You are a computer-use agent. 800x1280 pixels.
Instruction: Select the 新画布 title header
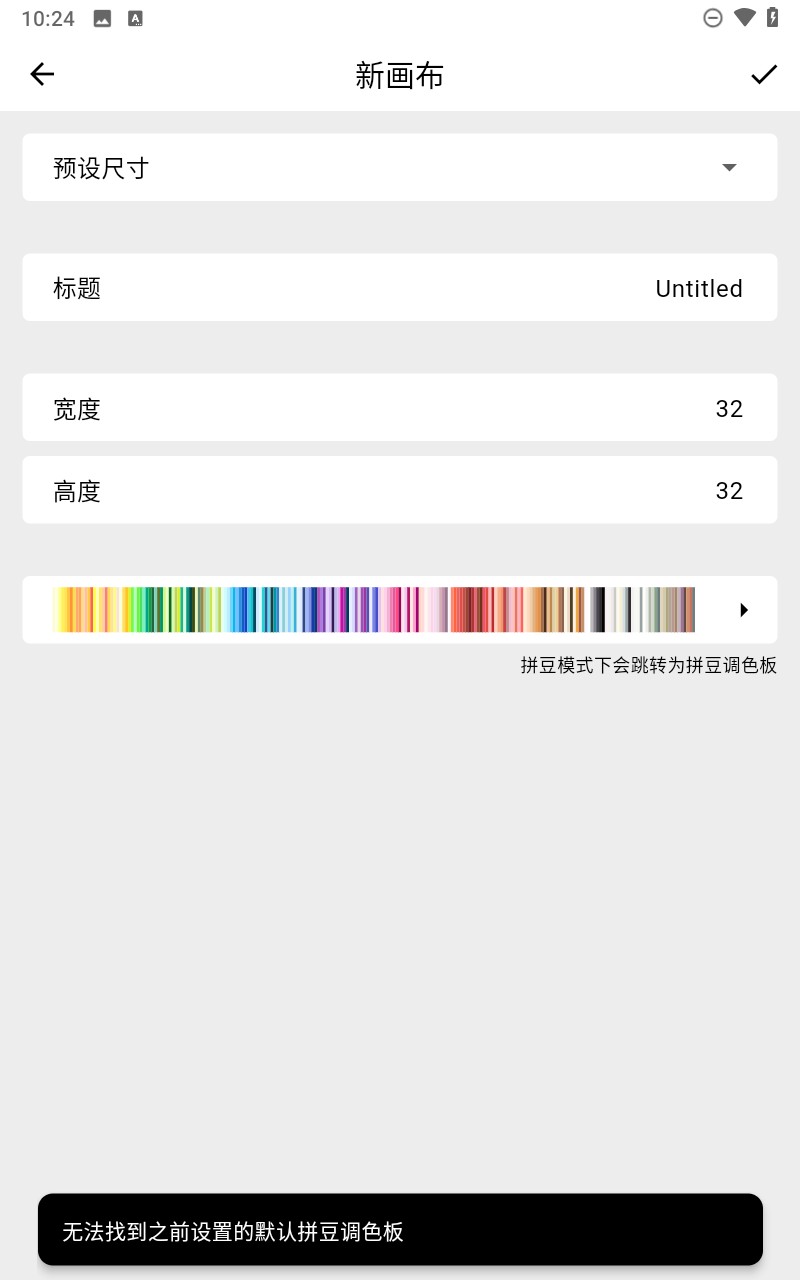tap(399, 74)
